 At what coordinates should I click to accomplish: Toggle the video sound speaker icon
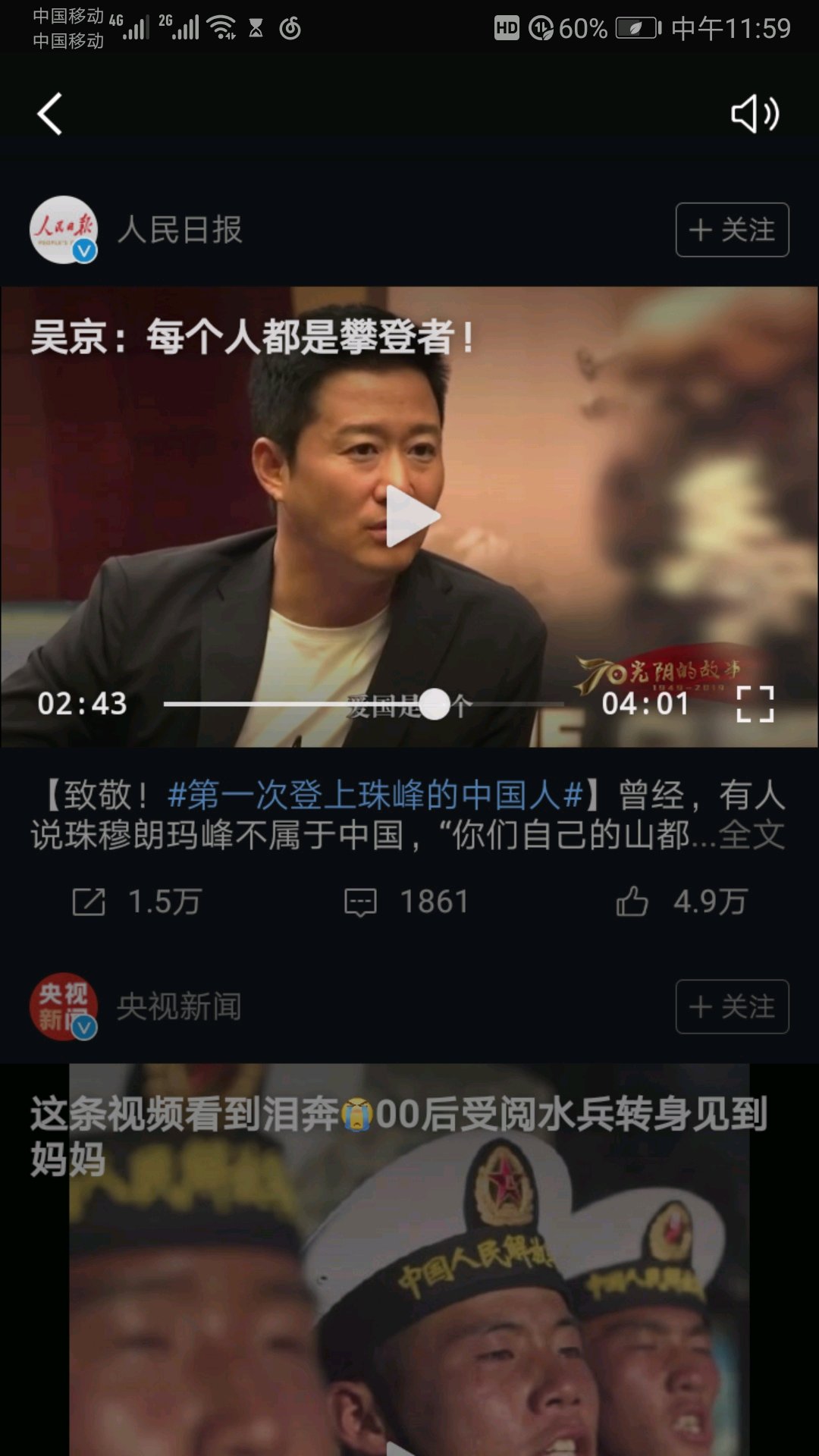754,115
